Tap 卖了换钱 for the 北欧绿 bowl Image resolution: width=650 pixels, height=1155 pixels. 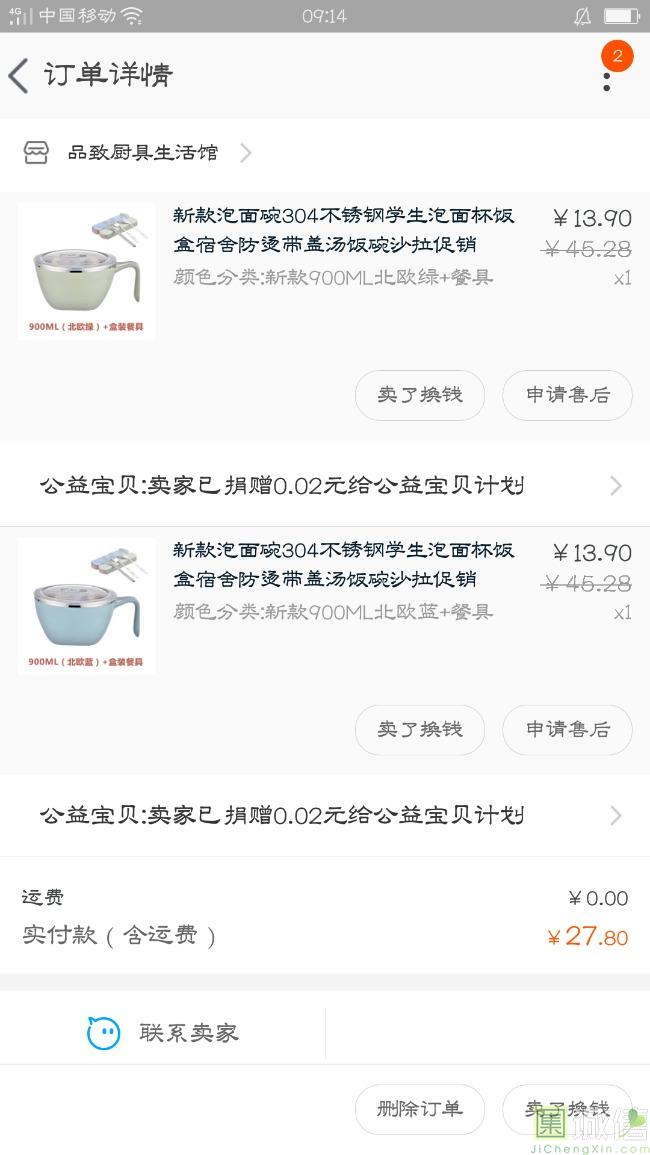point(420,395)
